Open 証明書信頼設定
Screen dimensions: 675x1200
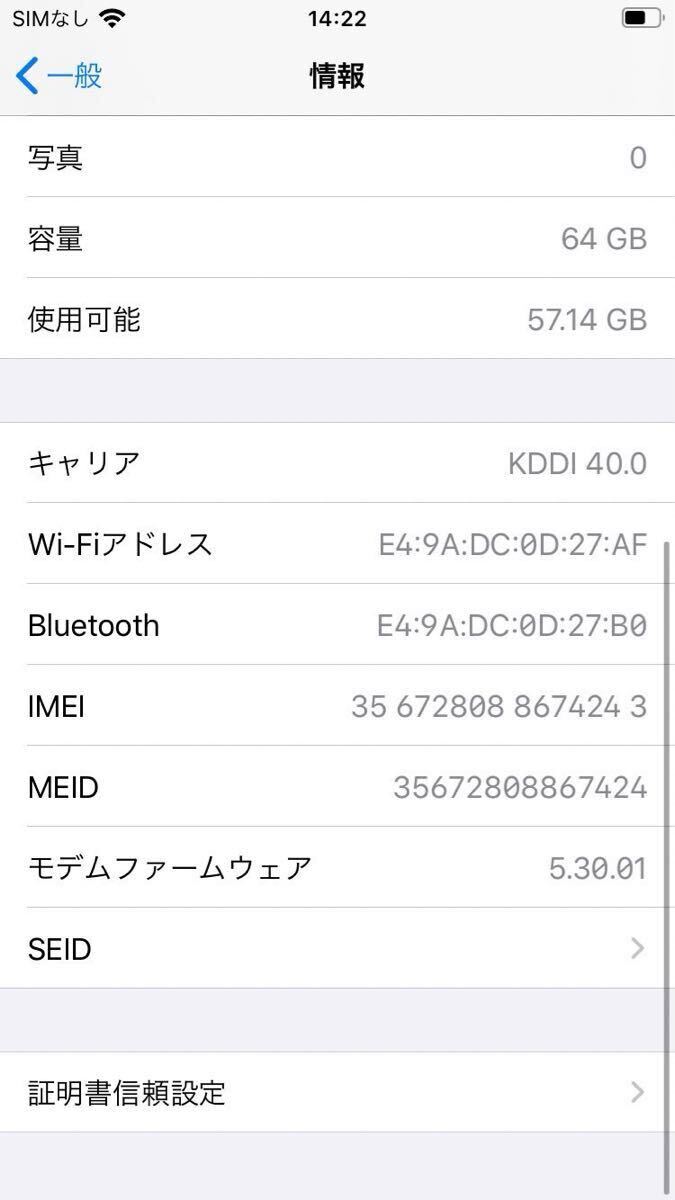(337, 1092)
